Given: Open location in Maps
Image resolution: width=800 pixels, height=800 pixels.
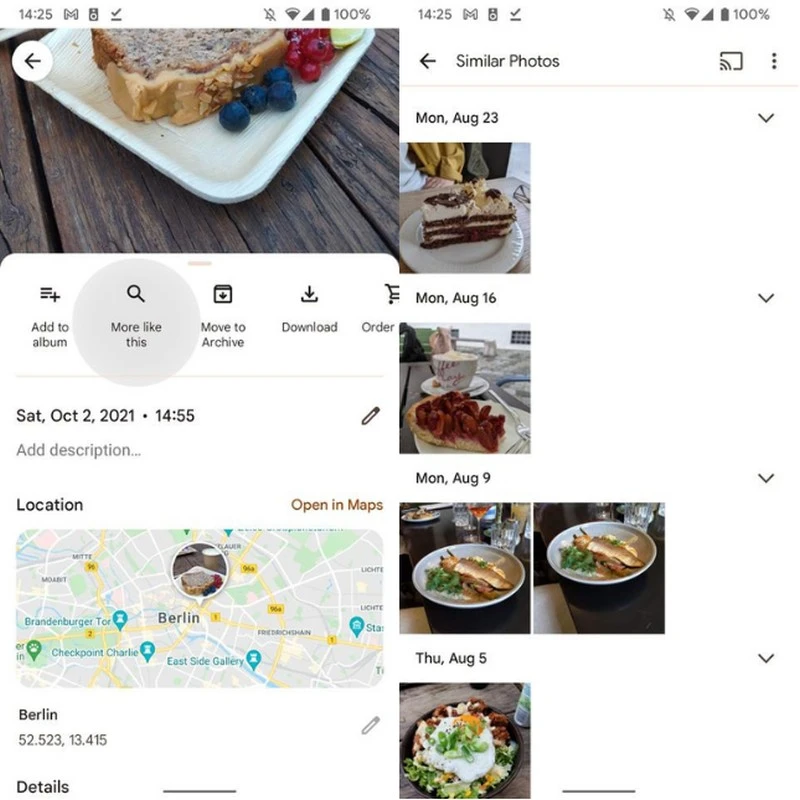Looking at the screenshot, I should pos(337,505).
